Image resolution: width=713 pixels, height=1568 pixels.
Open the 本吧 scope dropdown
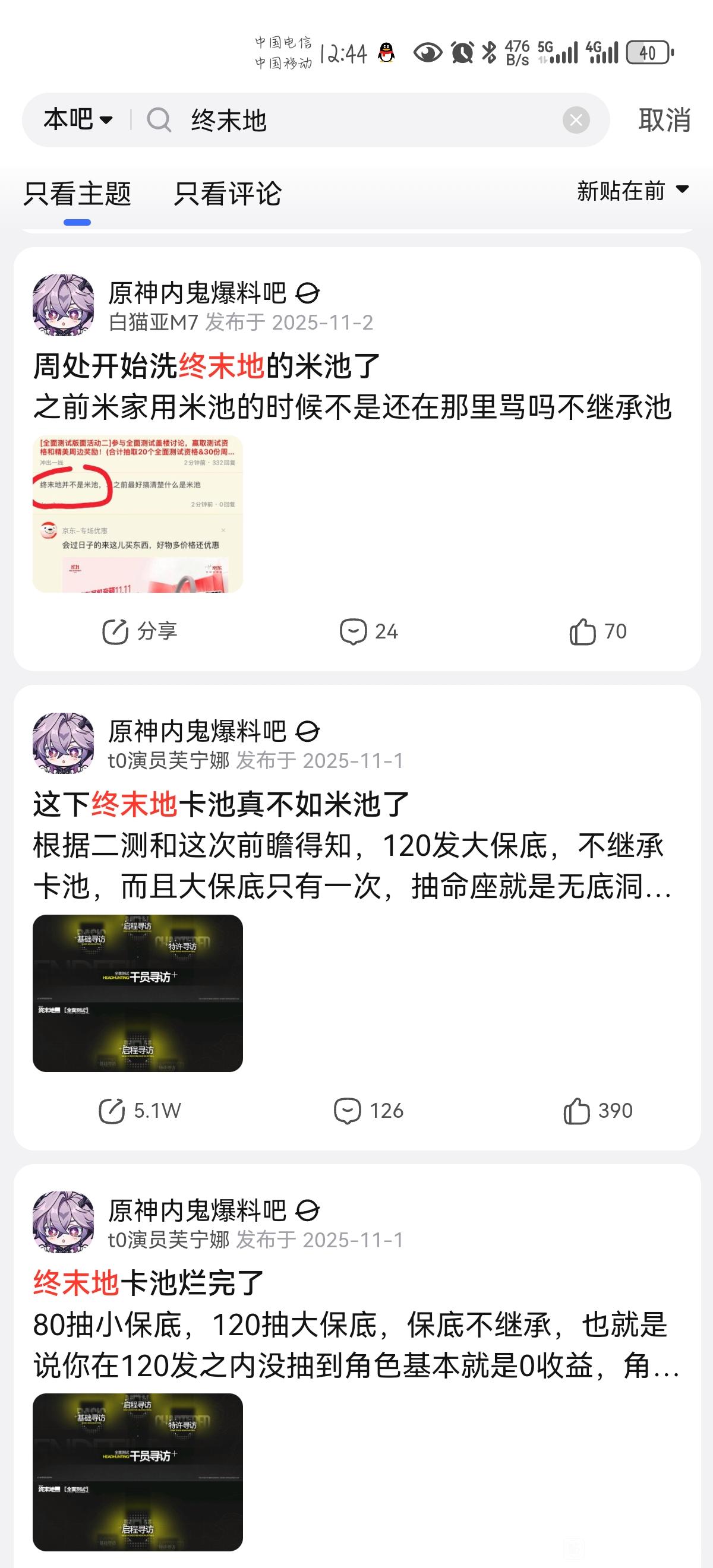click(78, 119)
